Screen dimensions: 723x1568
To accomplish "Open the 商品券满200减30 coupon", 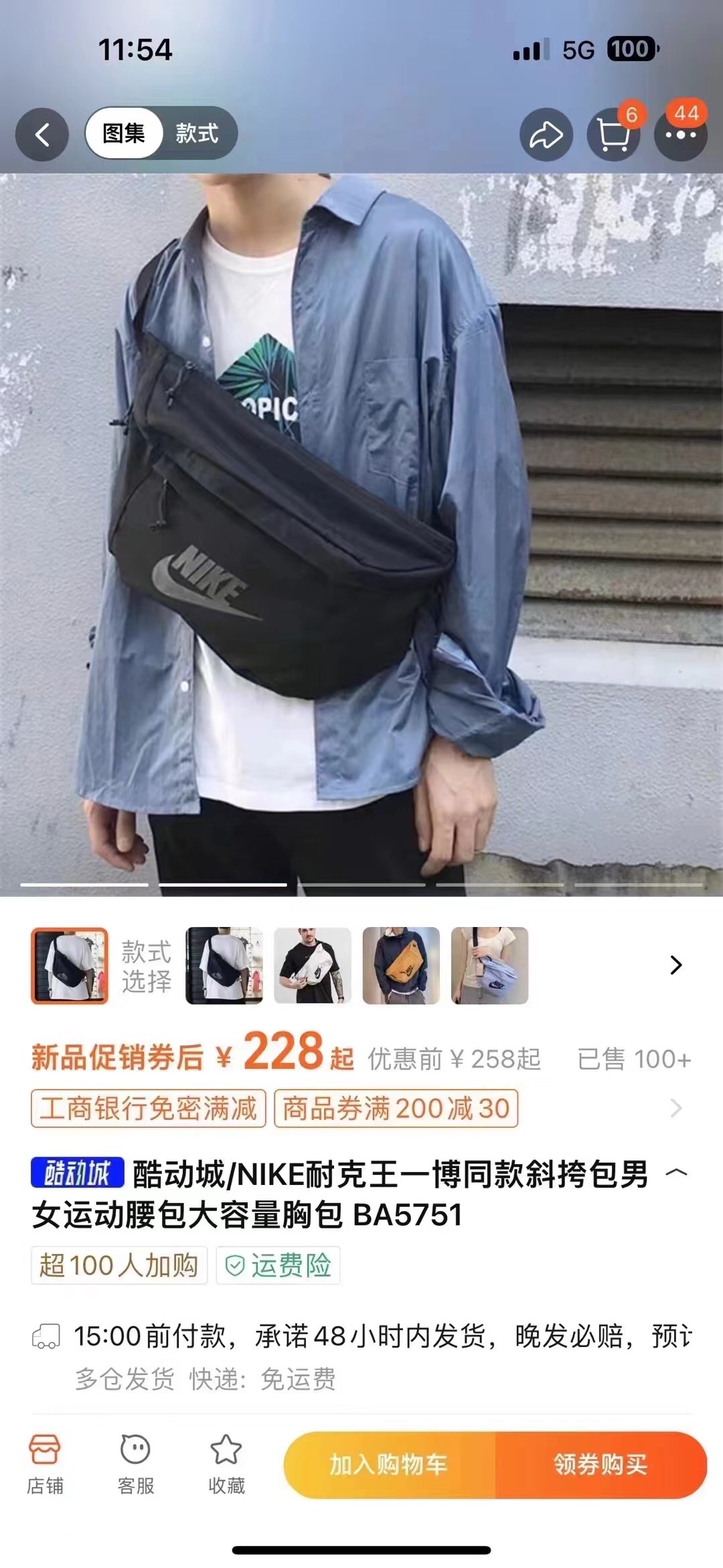I will pos(396,1109).
